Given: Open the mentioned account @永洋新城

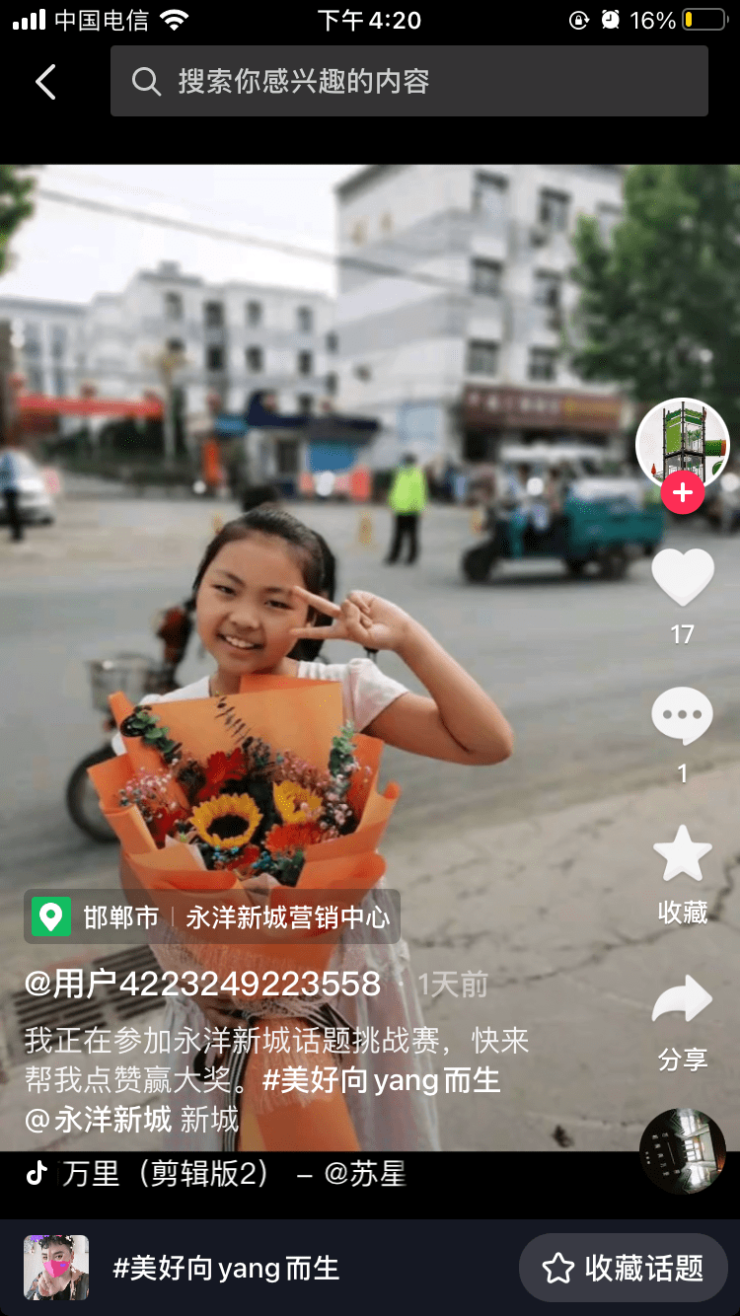Looking at the screenshot, I should (98, 1120).
